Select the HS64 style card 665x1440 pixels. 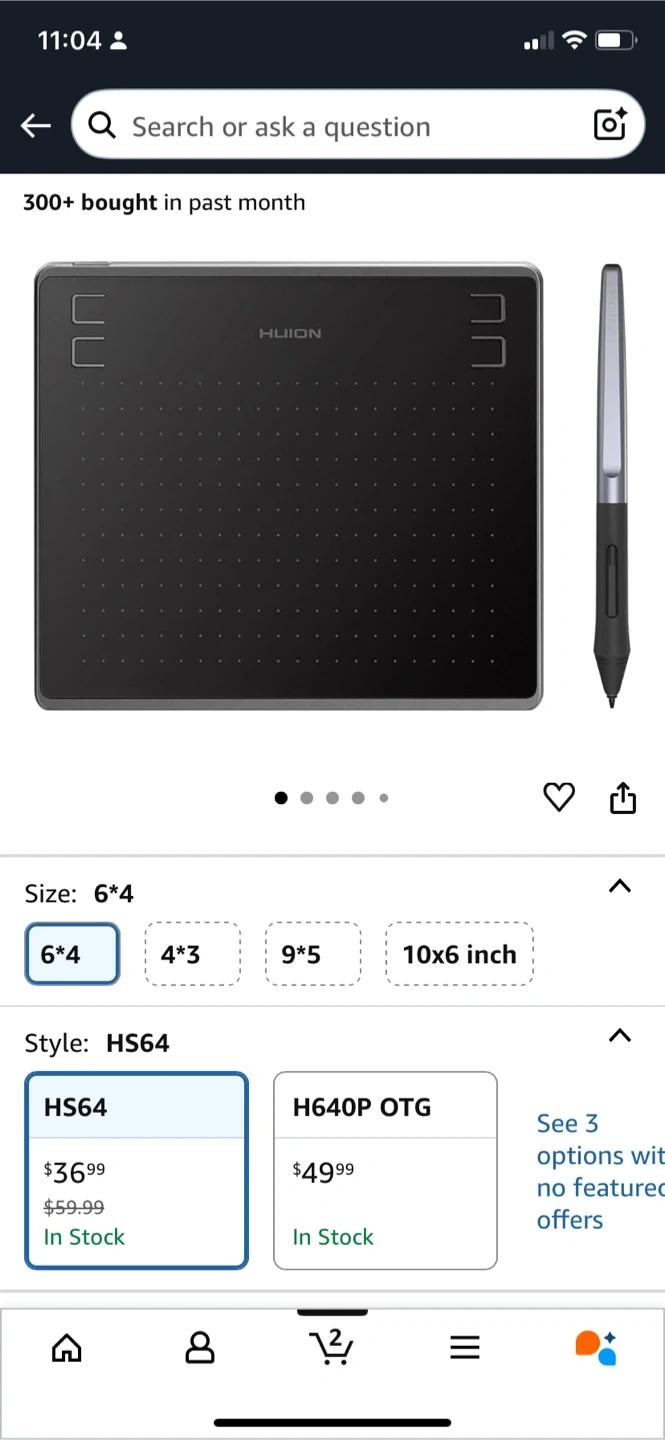point(136,1170)
